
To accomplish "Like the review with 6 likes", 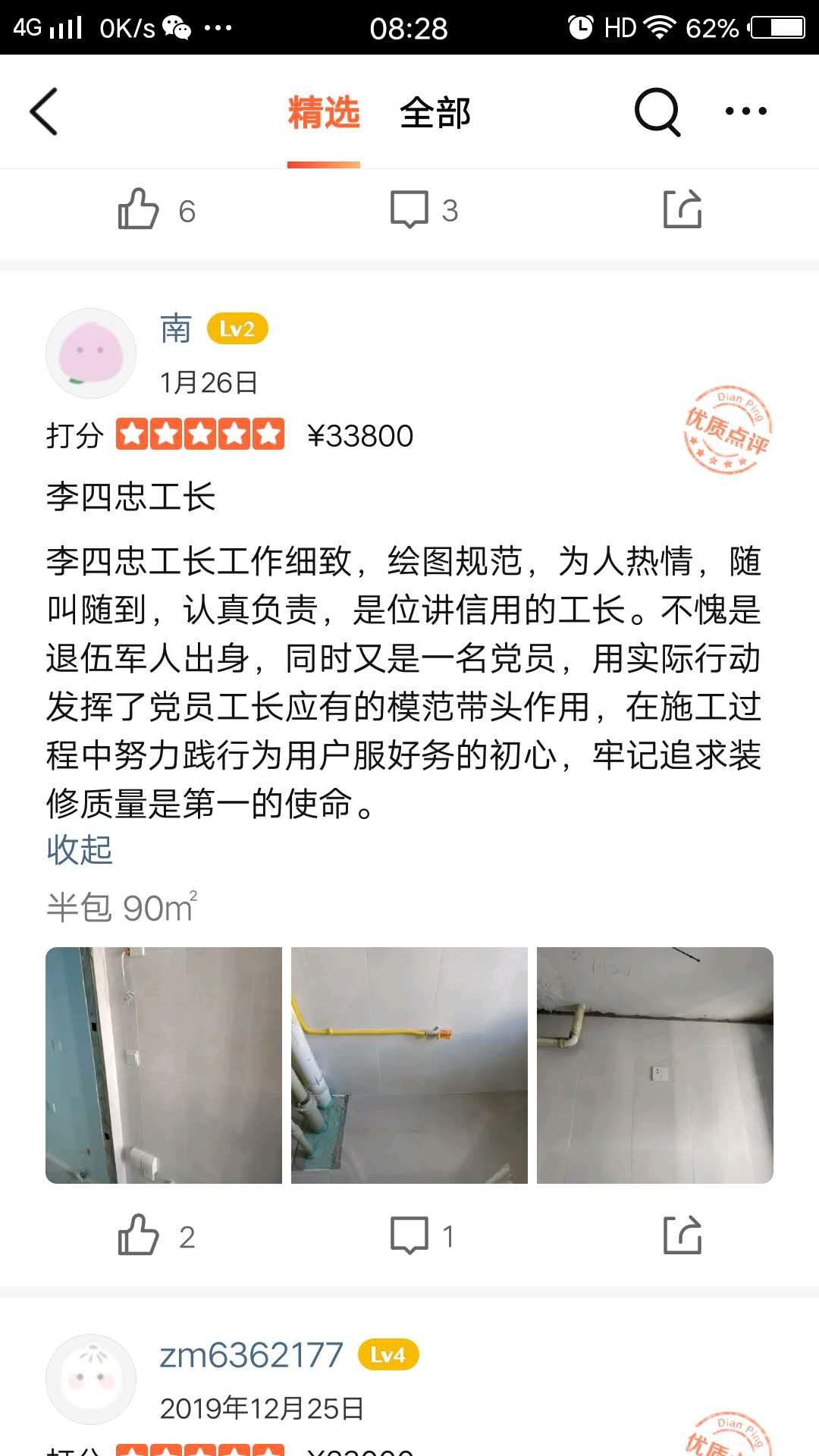I will pos(140,209).
